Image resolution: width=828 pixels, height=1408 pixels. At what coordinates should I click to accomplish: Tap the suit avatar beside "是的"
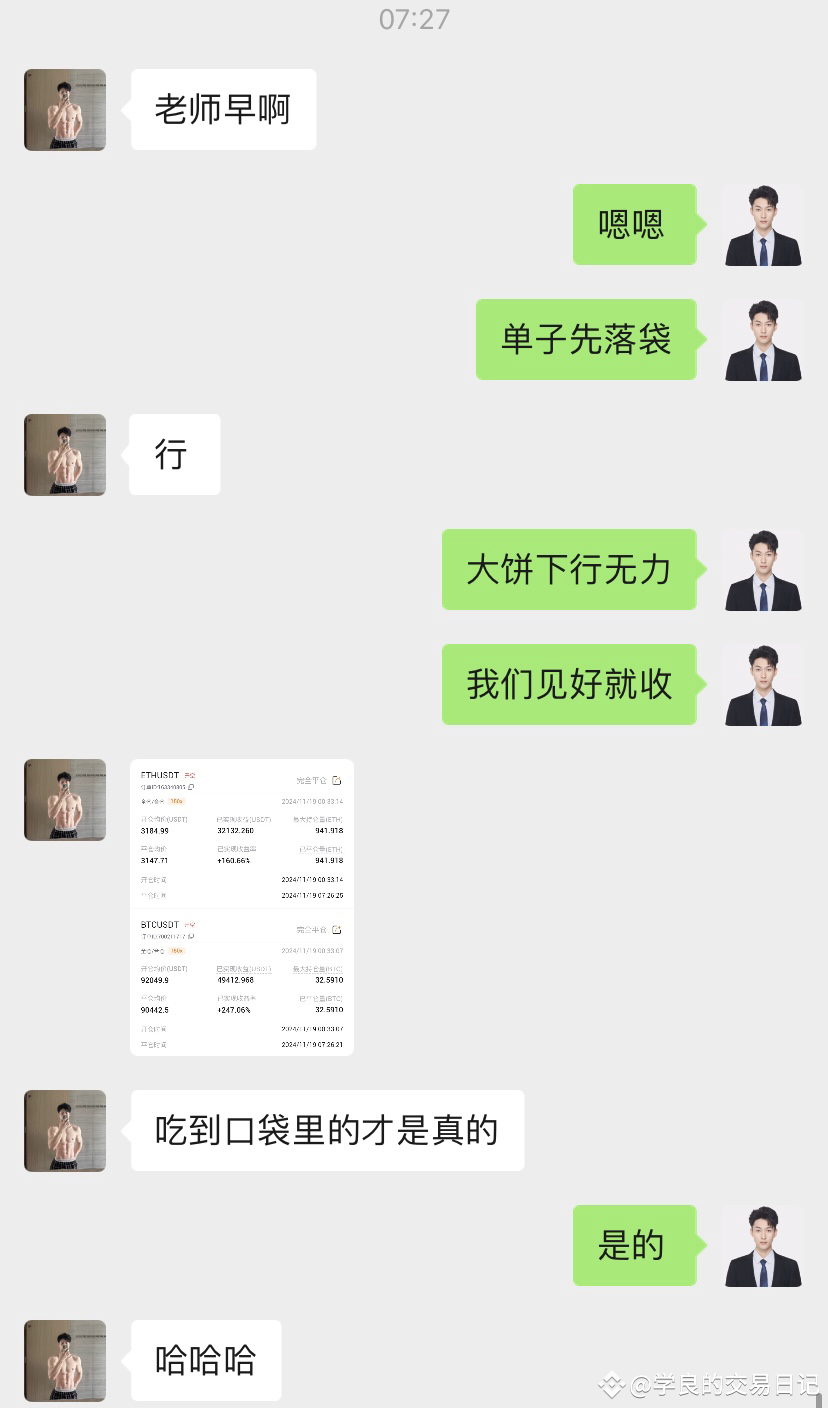point(762,1246)
